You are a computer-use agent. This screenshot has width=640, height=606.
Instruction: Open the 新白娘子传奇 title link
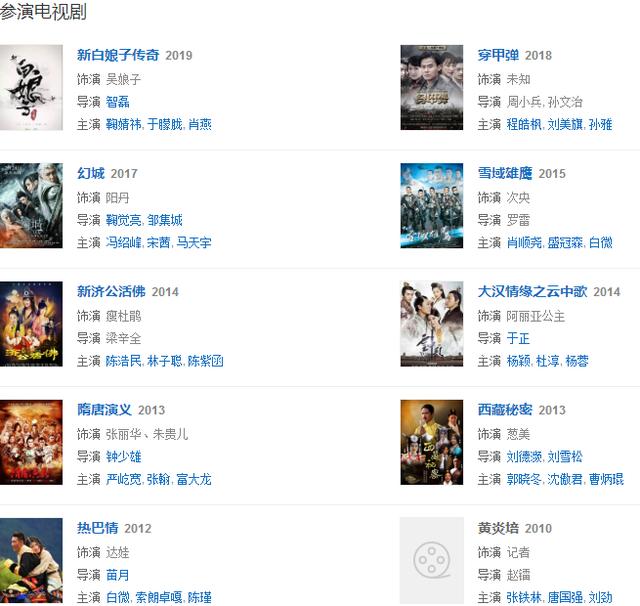pos(118,55)
